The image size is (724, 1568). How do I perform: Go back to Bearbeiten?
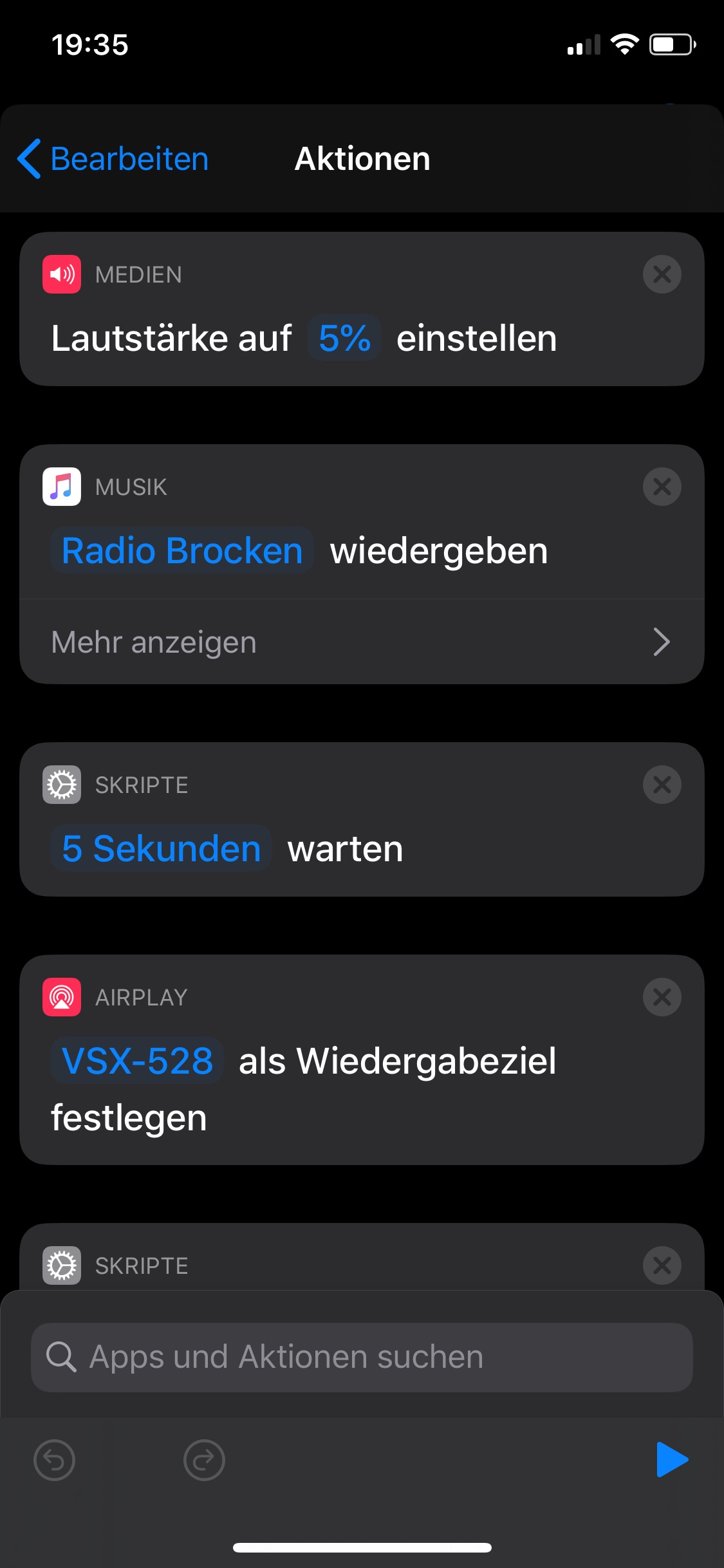tap(113, 159)
